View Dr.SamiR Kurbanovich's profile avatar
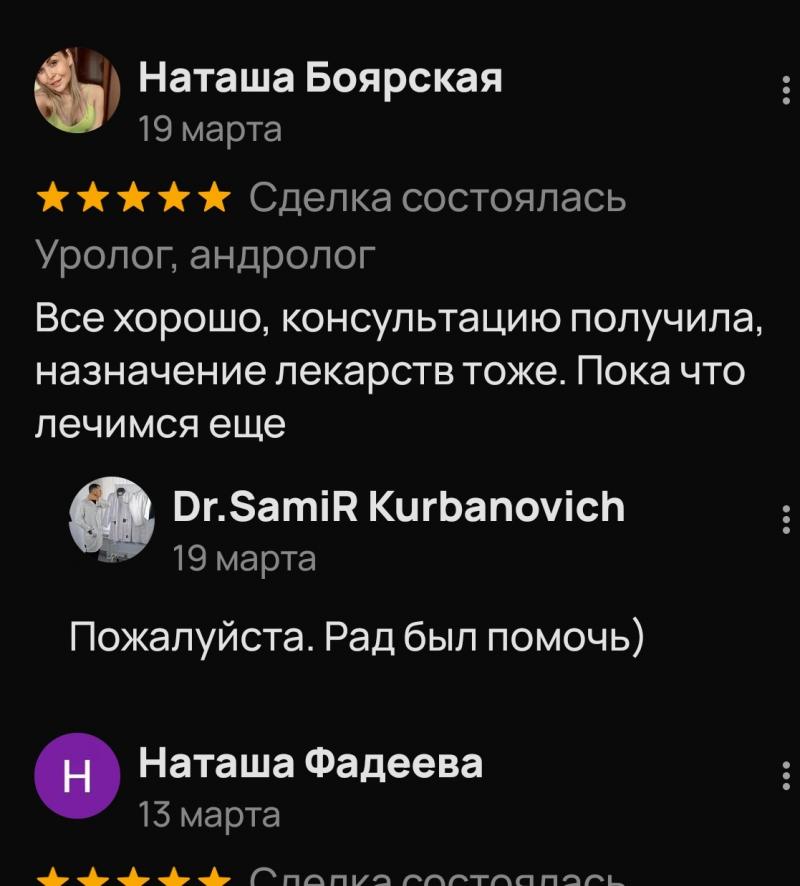Screen dimensions: 800x886 [111, 520]
